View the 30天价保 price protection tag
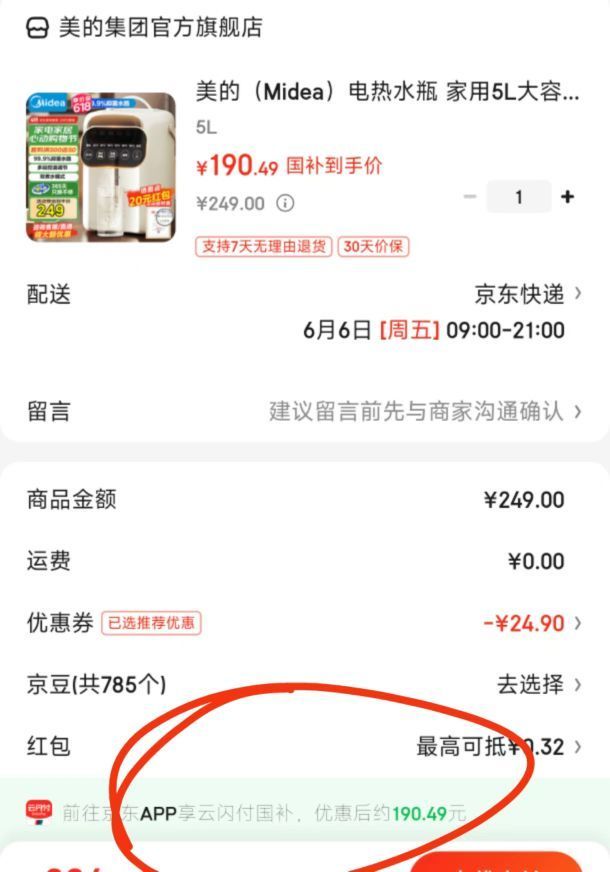 pyautogui.click(x=373, y=246)
